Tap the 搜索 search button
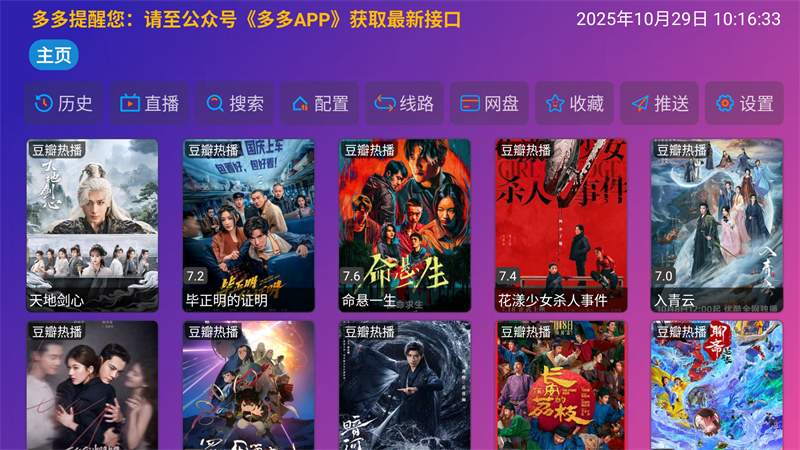This screenshot has height=450, width=800. point(234,103)
